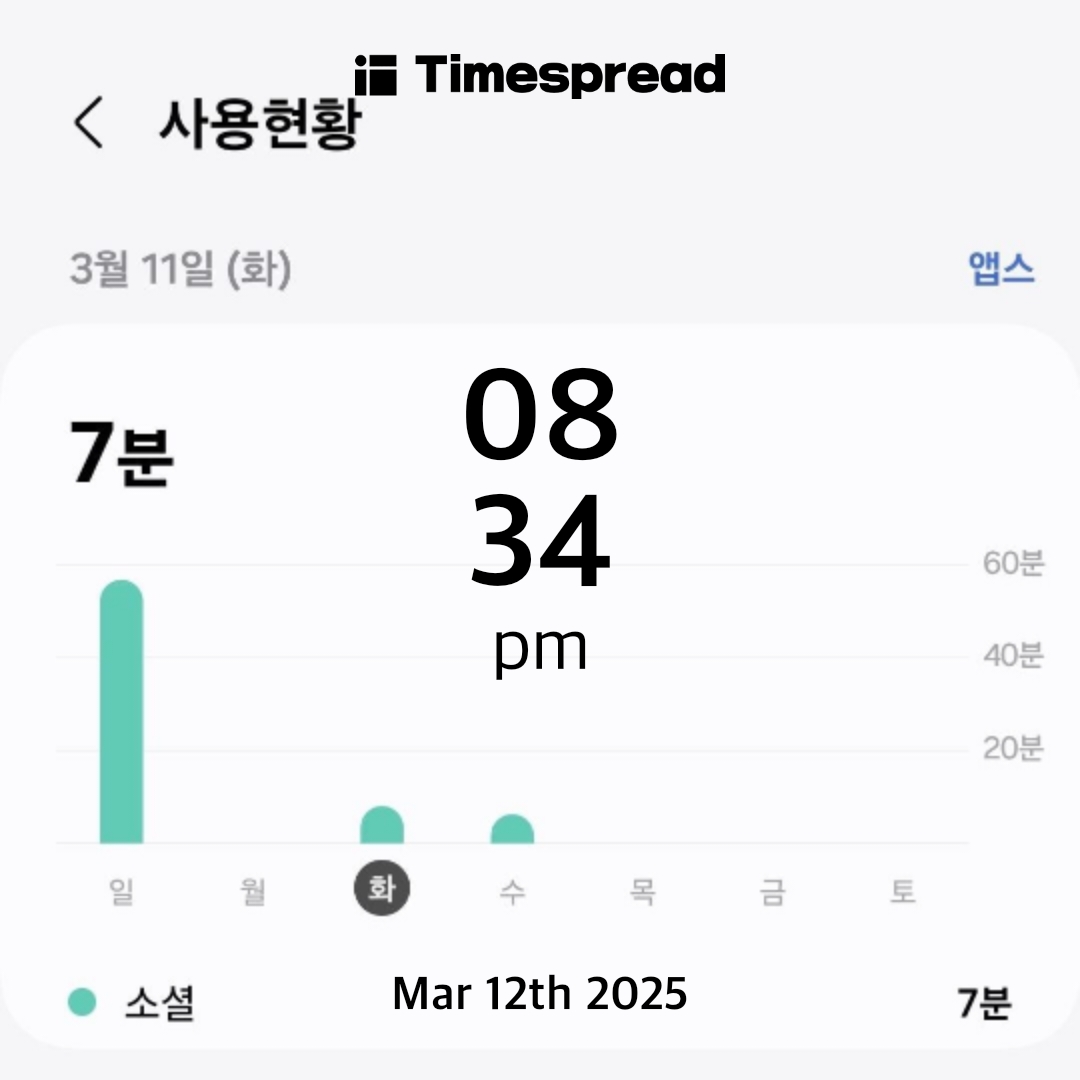This screenshot has height=1080, width=1080.
Task: Go back from the 사용현황 screen
Action: [x=88, y=123]
